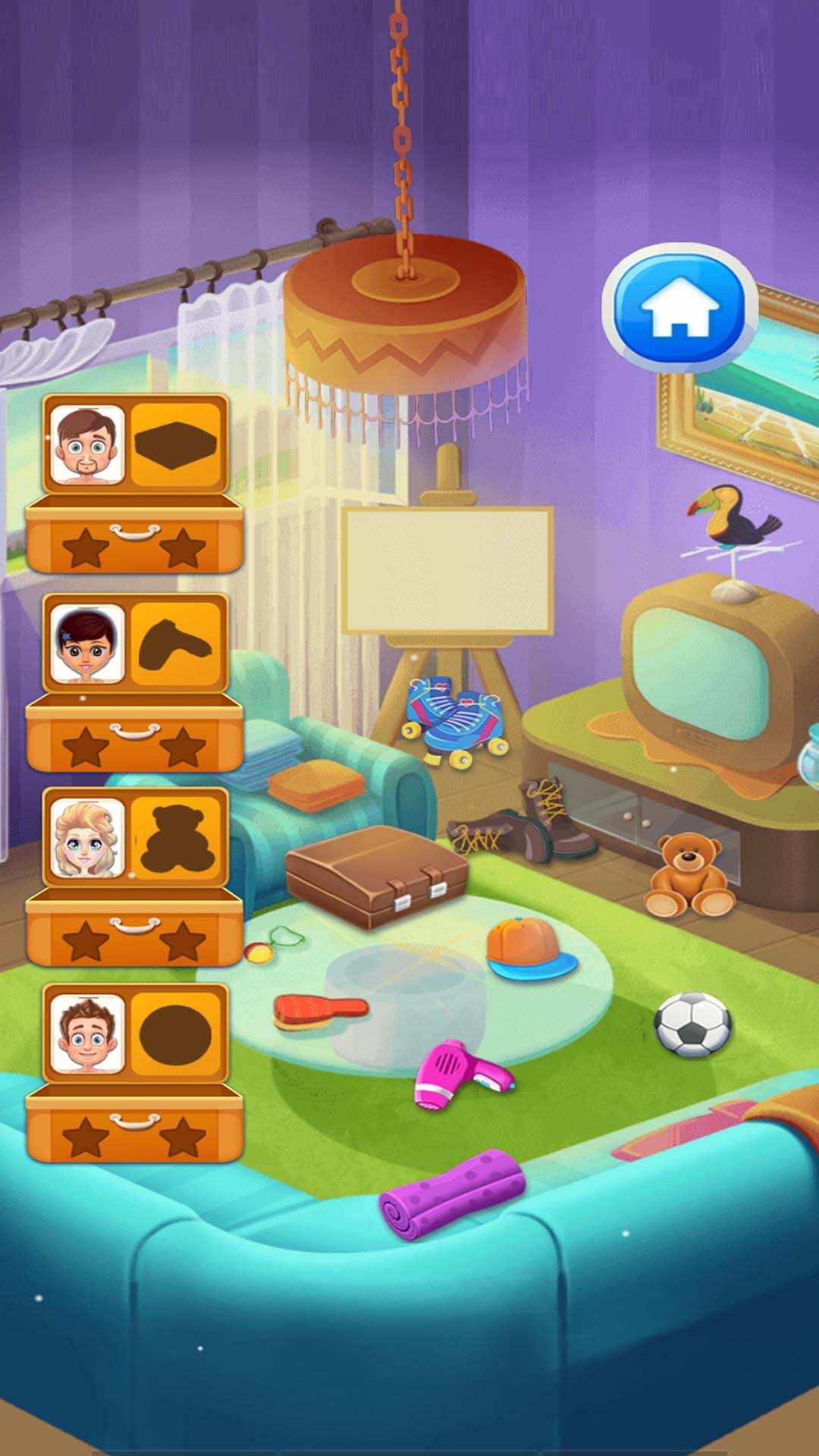The image size is (819, 1456).
Task: Select the soccer ball on the rug
Action: pos(692,1025)
